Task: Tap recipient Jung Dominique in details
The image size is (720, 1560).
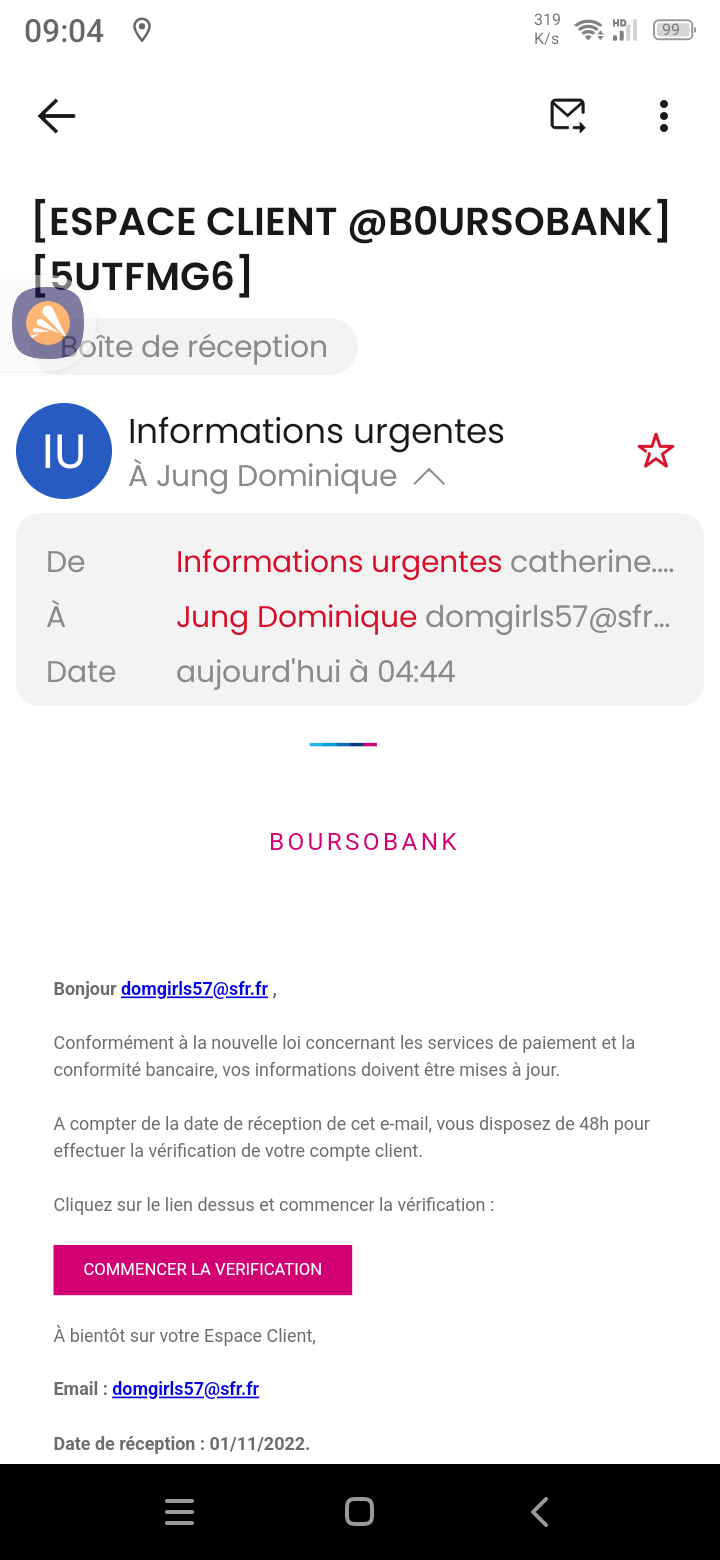Action: [296, 617]
